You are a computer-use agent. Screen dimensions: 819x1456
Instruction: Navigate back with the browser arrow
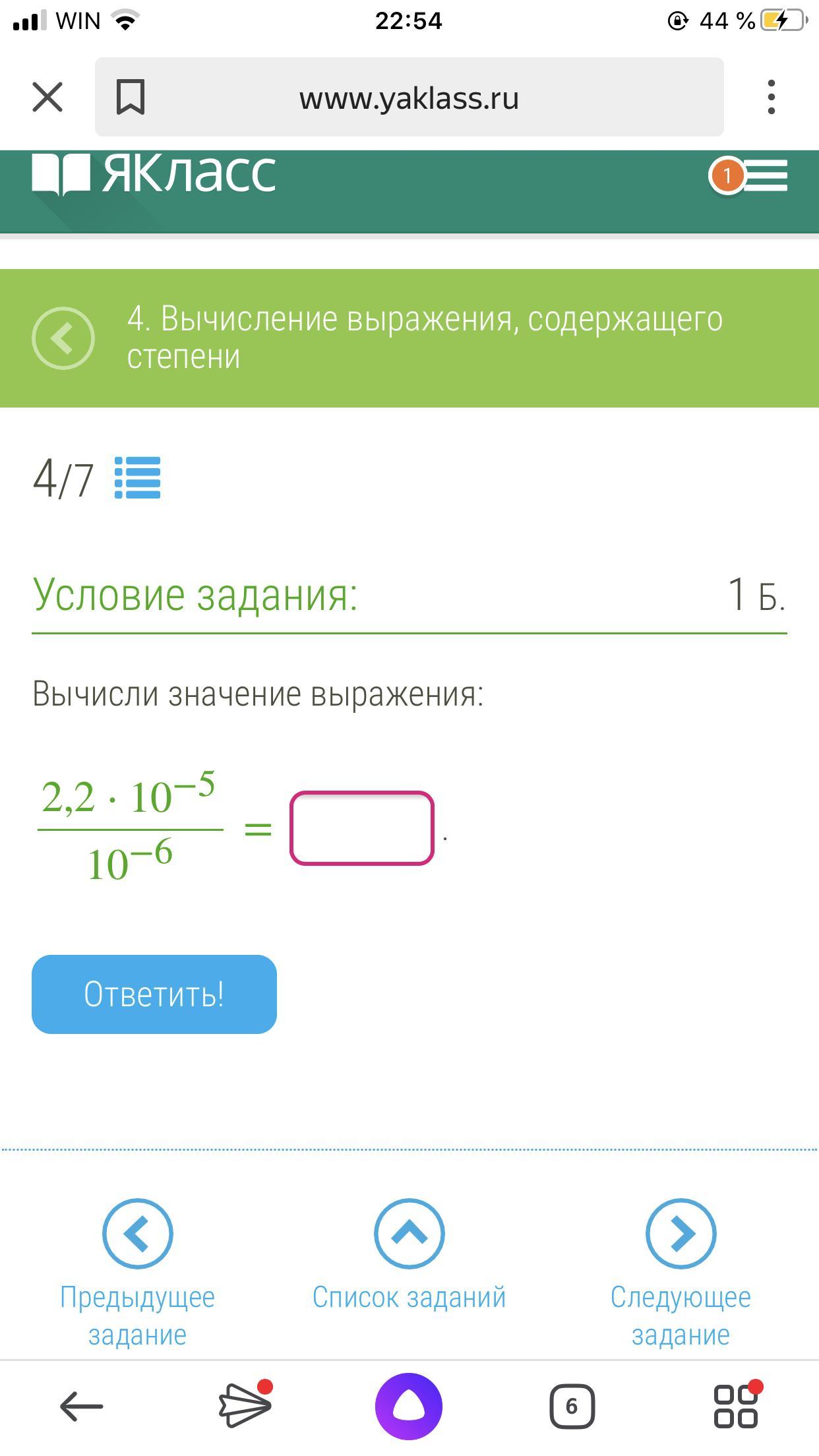click(x=81, y=1407)
